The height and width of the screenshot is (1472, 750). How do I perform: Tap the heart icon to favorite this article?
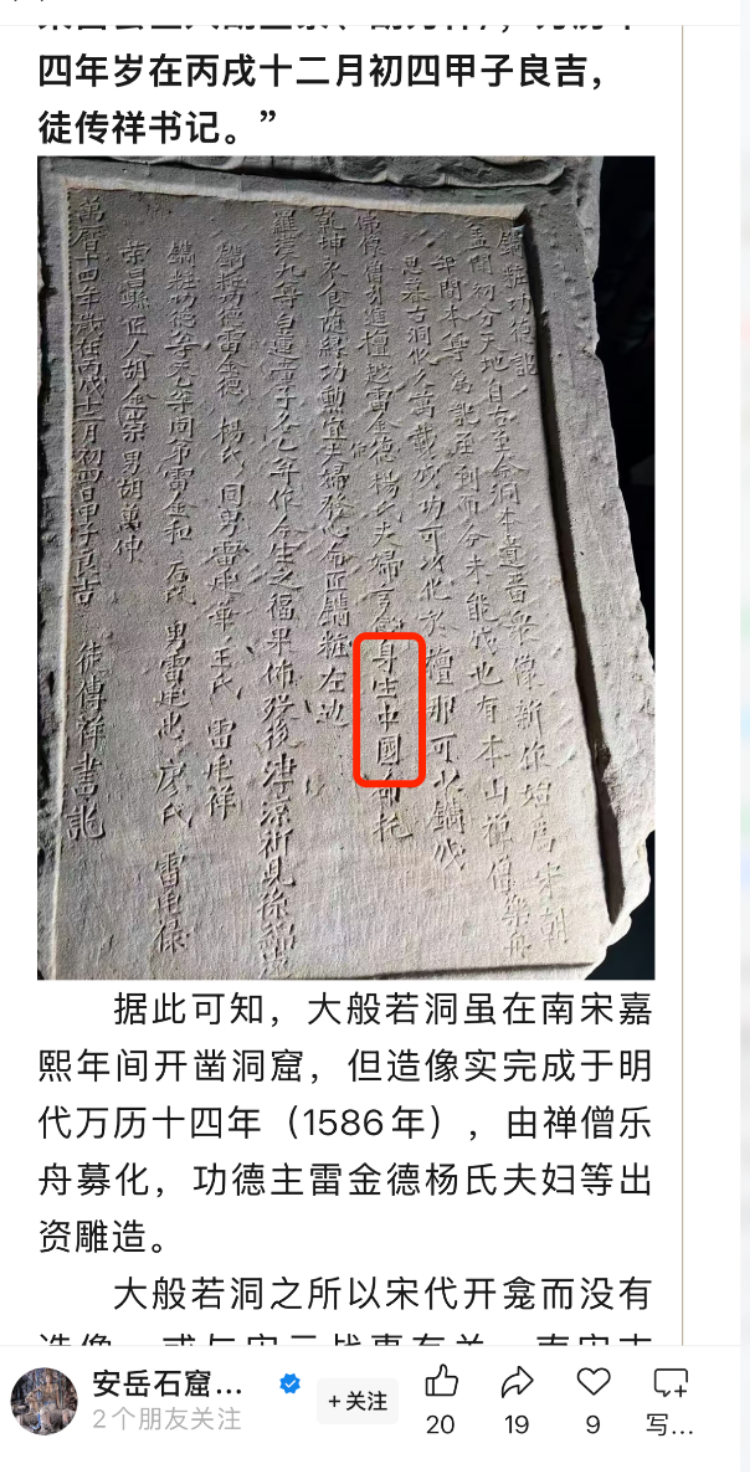coord(593,1384)
